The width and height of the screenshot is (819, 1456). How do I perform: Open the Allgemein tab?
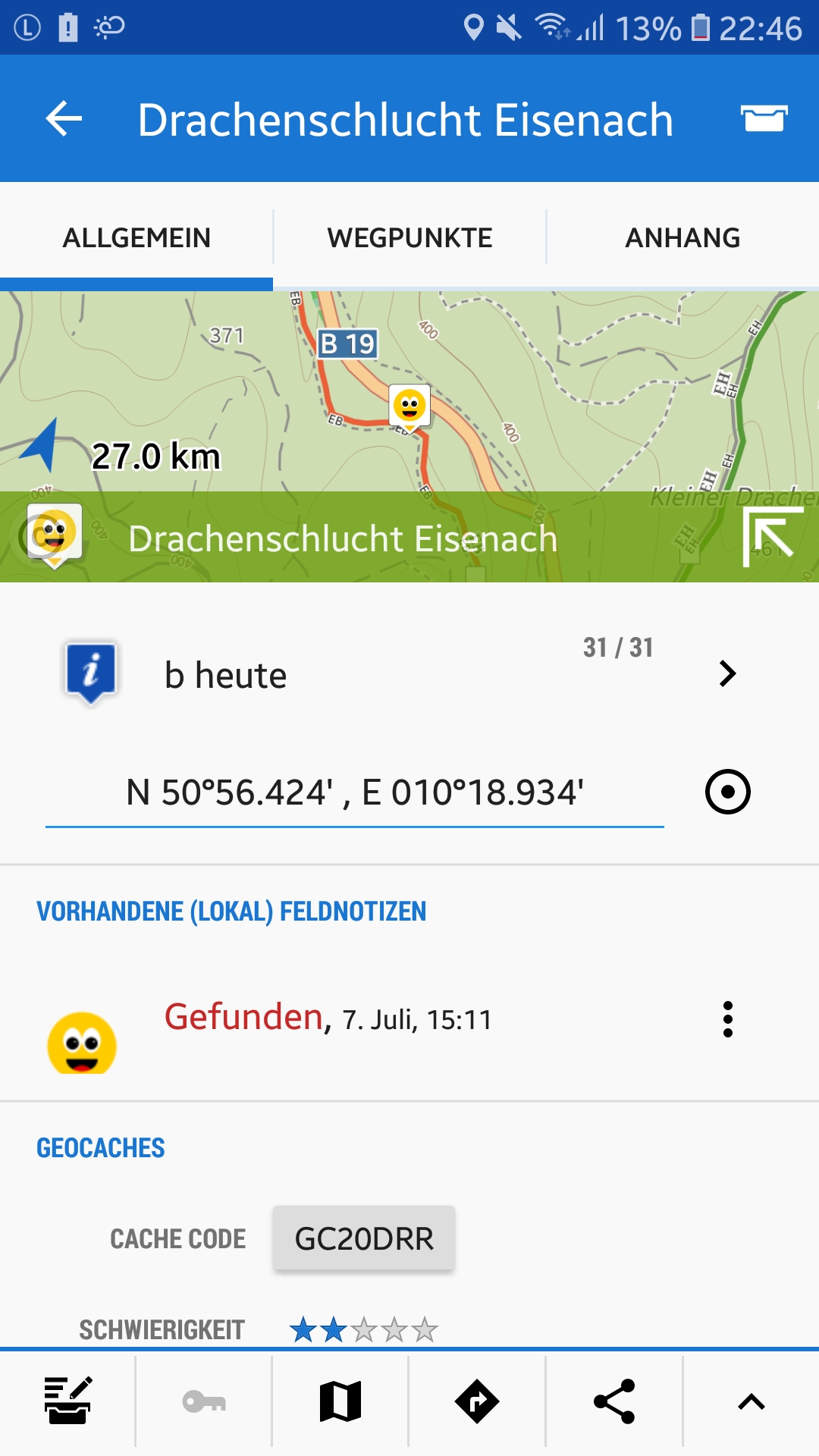(136, 238)
